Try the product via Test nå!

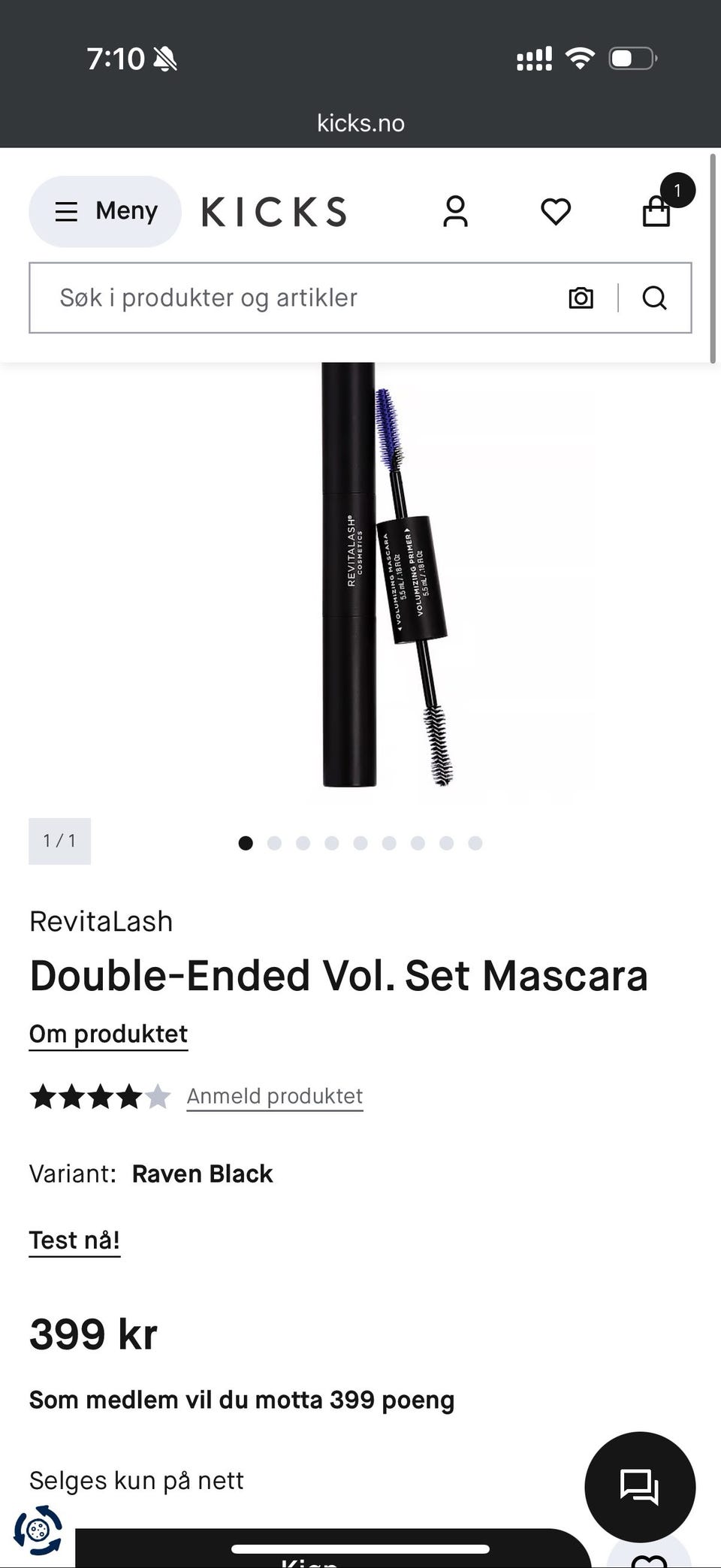(x=74, y=1240)
